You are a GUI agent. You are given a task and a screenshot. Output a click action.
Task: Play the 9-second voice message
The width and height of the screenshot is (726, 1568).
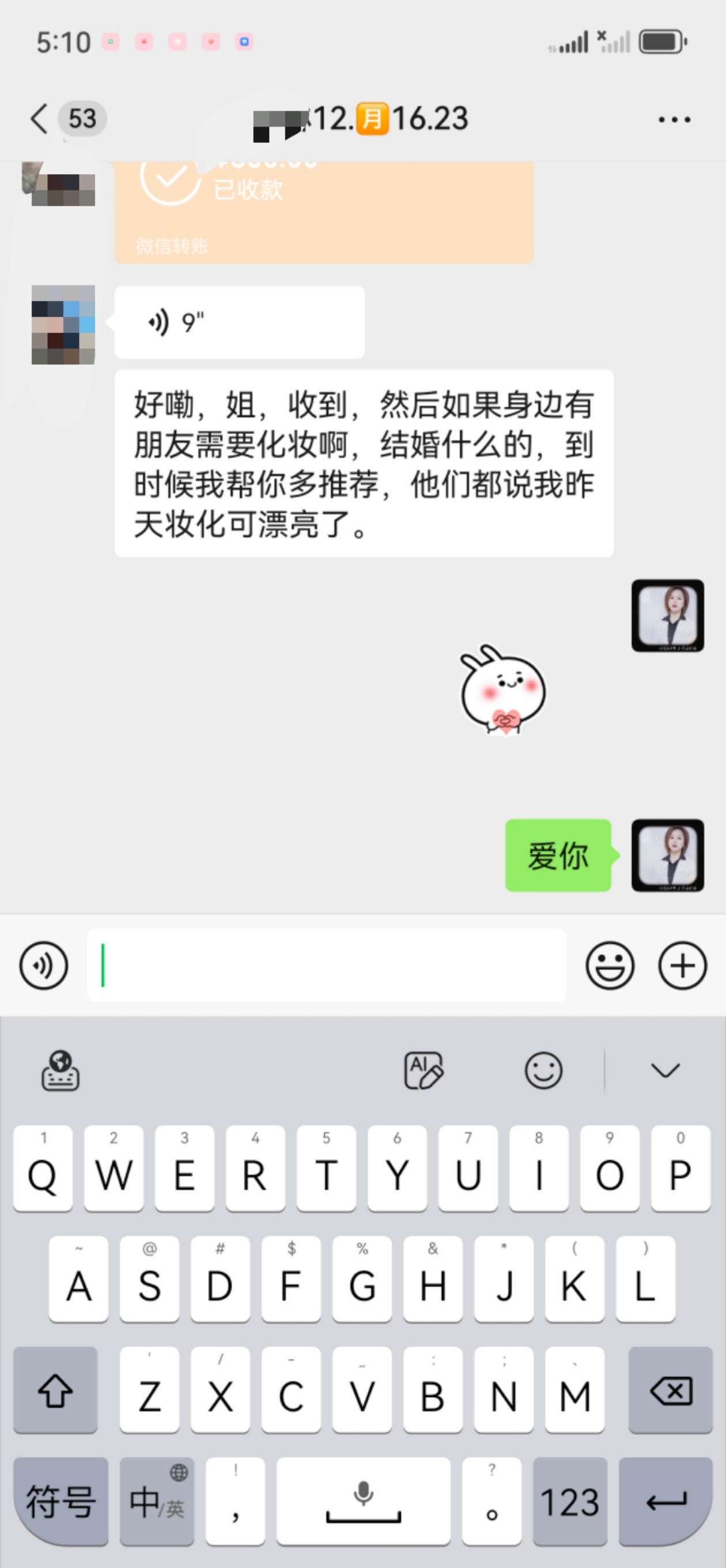(239, 322)
